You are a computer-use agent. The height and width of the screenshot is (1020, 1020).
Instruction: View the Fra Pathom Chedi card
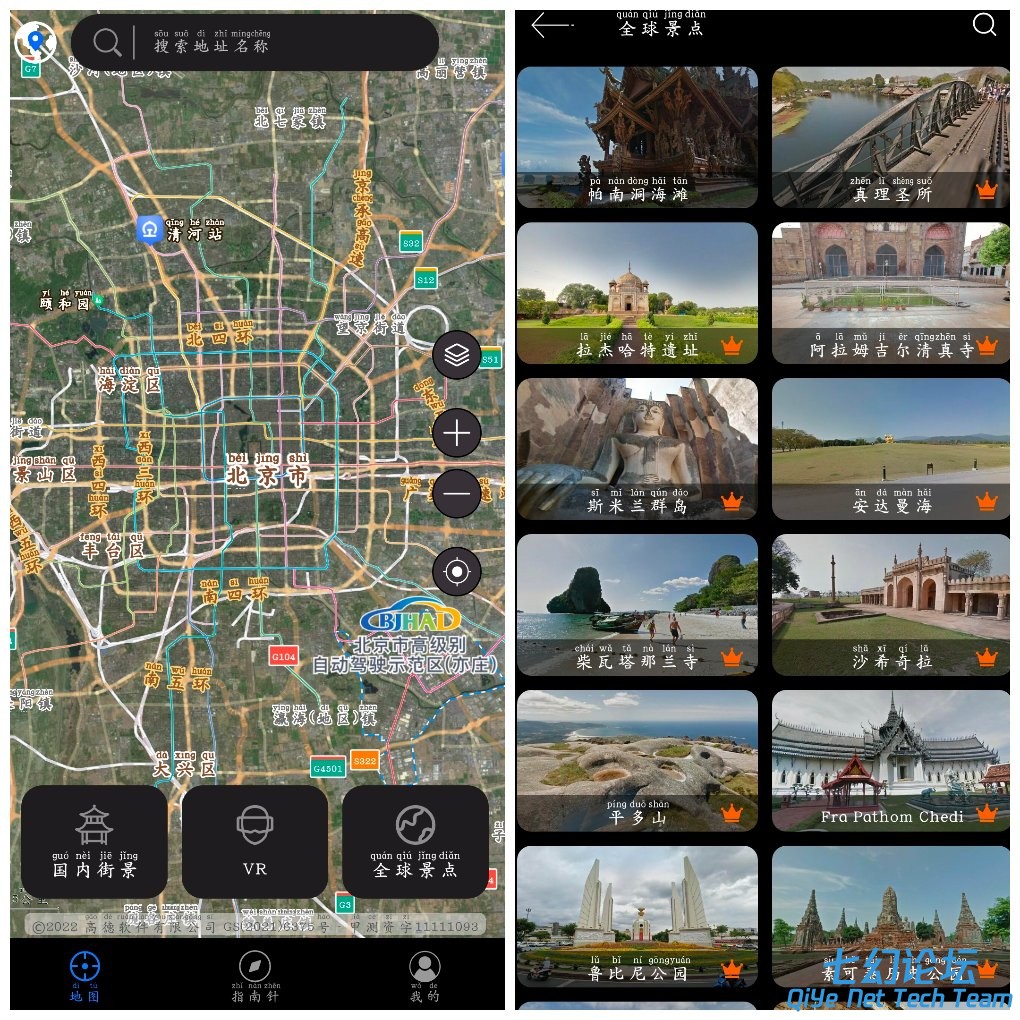(x=891, y=761)
